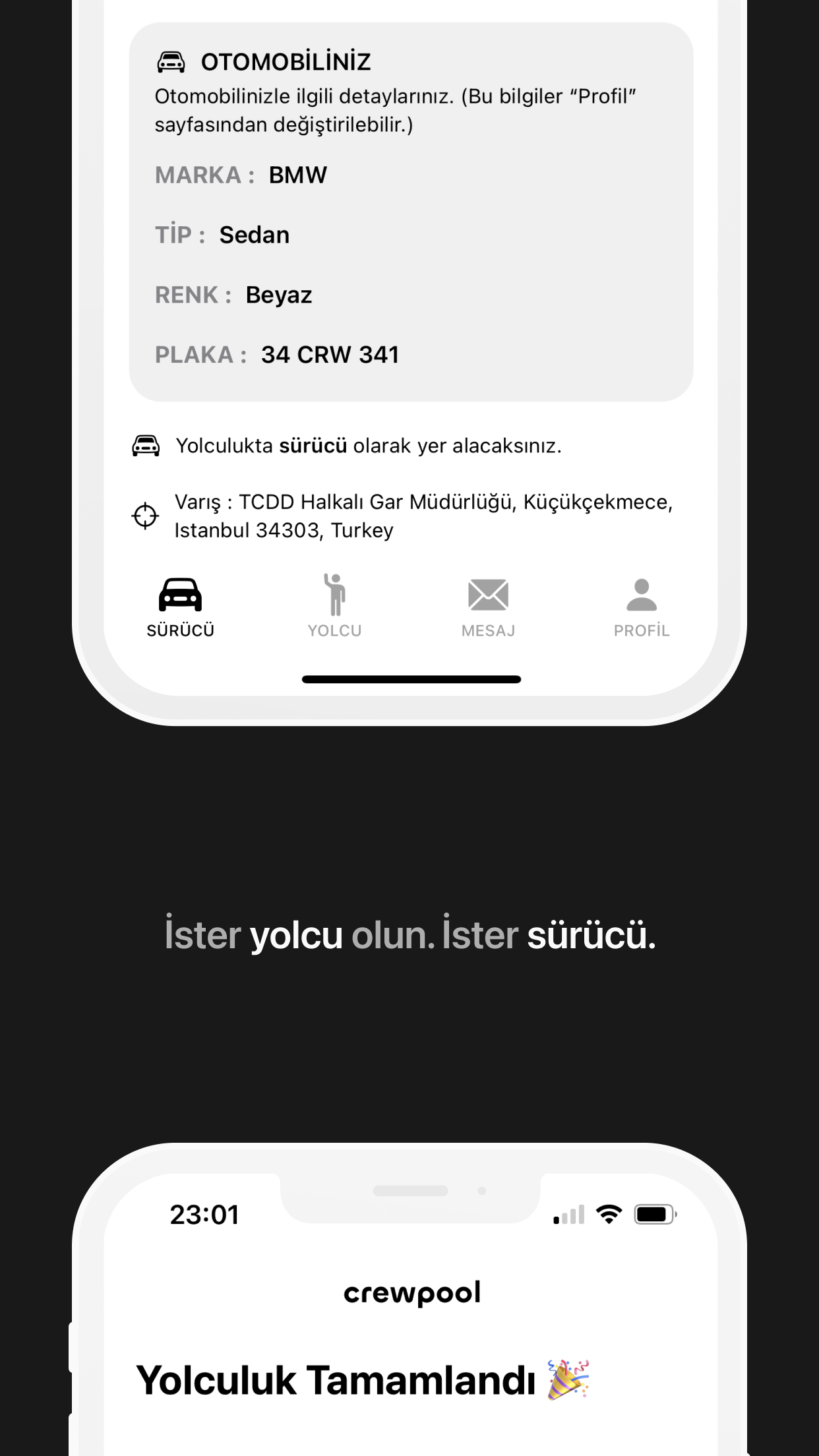
Task: Select the SÜRÜCÜ tab label
Action: tap(180, 630)
